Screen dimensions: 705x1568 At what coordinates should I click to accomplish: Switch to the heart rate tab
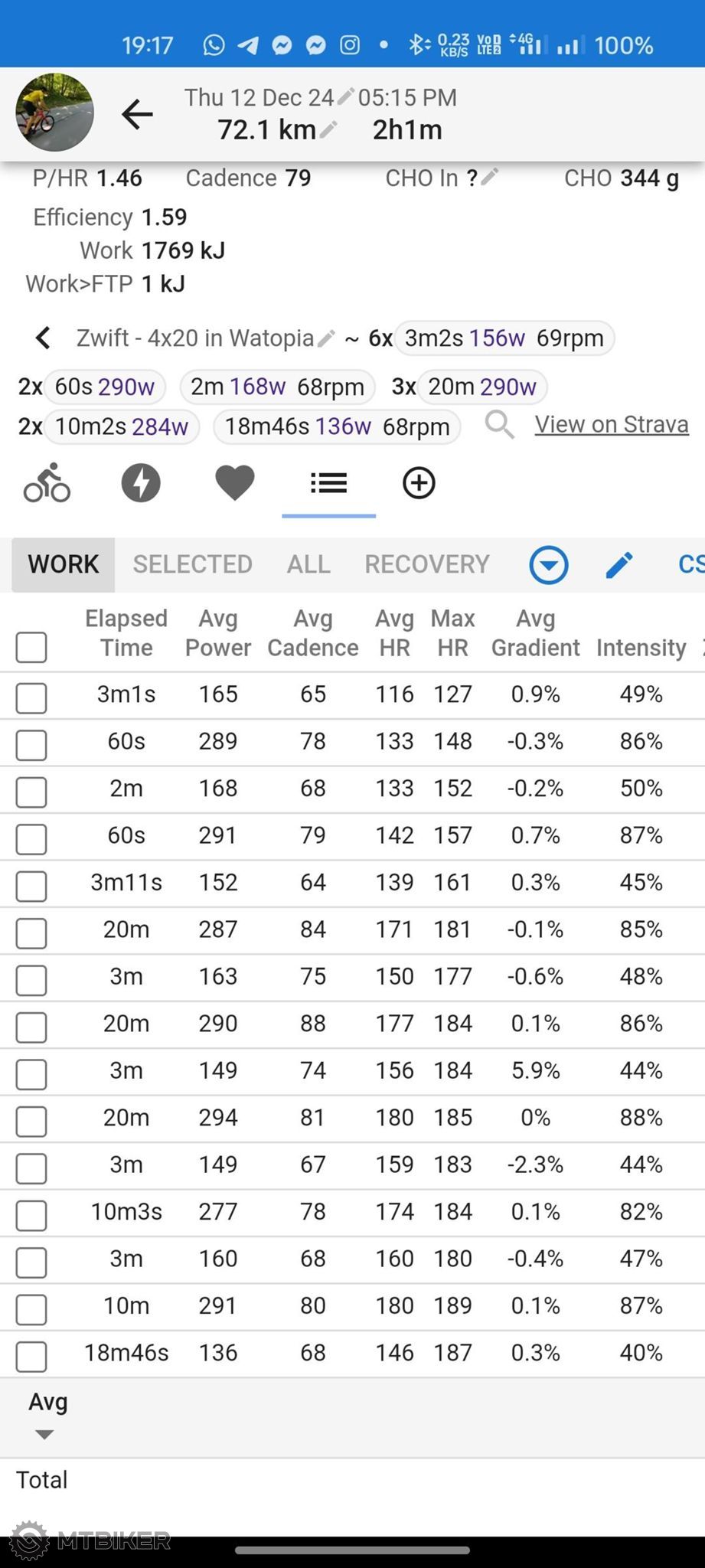[234, 483]
